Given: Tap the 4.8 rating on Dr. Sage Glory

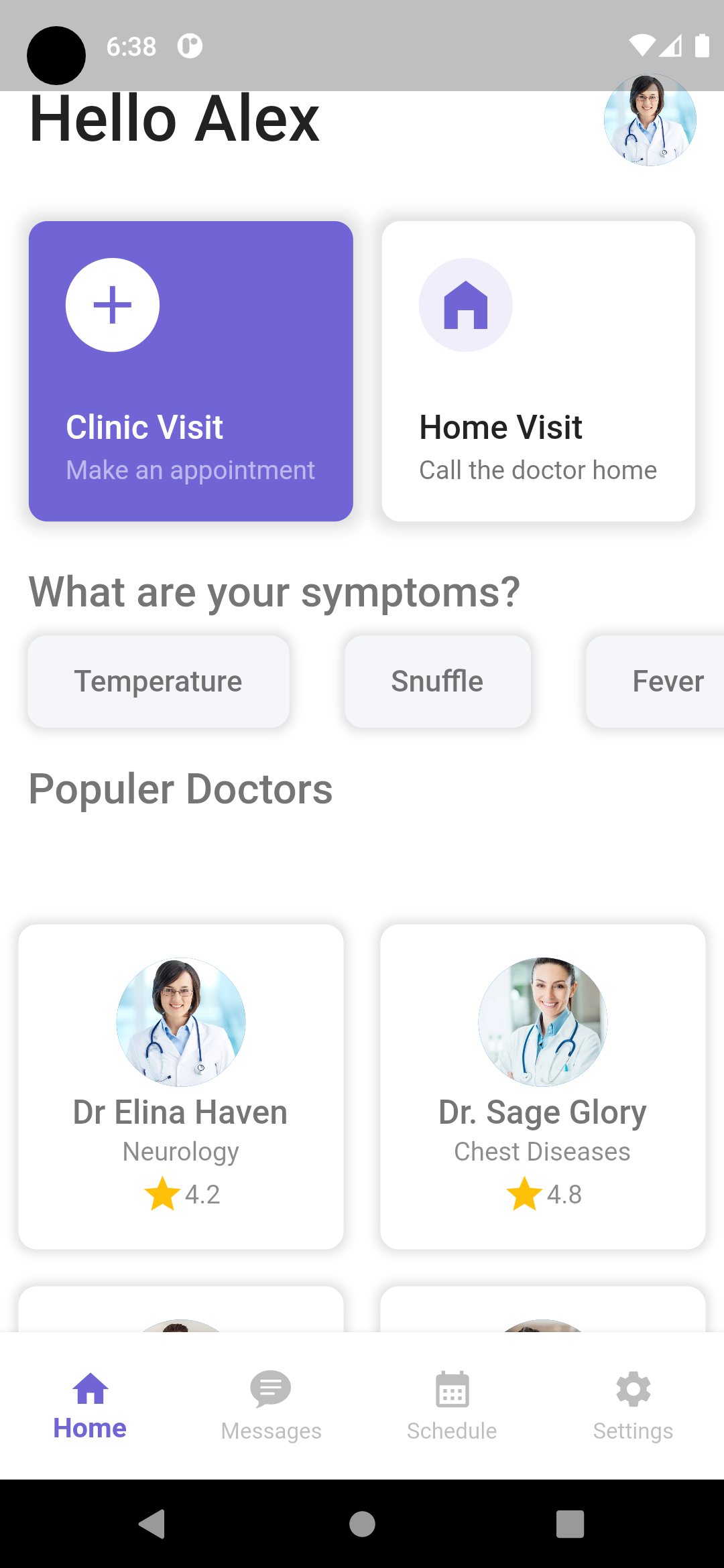Looking at the screenshot, I should [x=564, y=1193].
